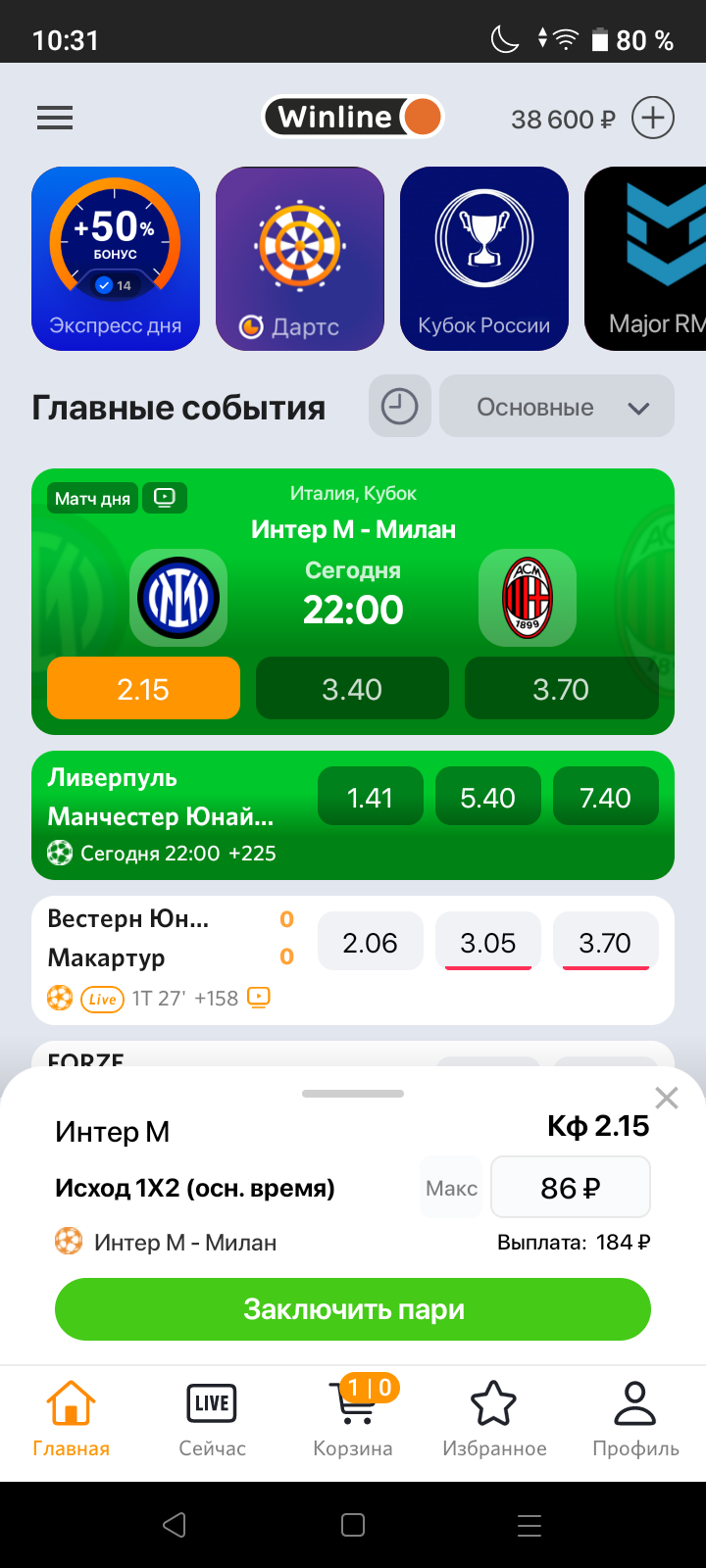Open the Профиль tab
This screenshot has width=706, height=1568.
(635, 1419)
